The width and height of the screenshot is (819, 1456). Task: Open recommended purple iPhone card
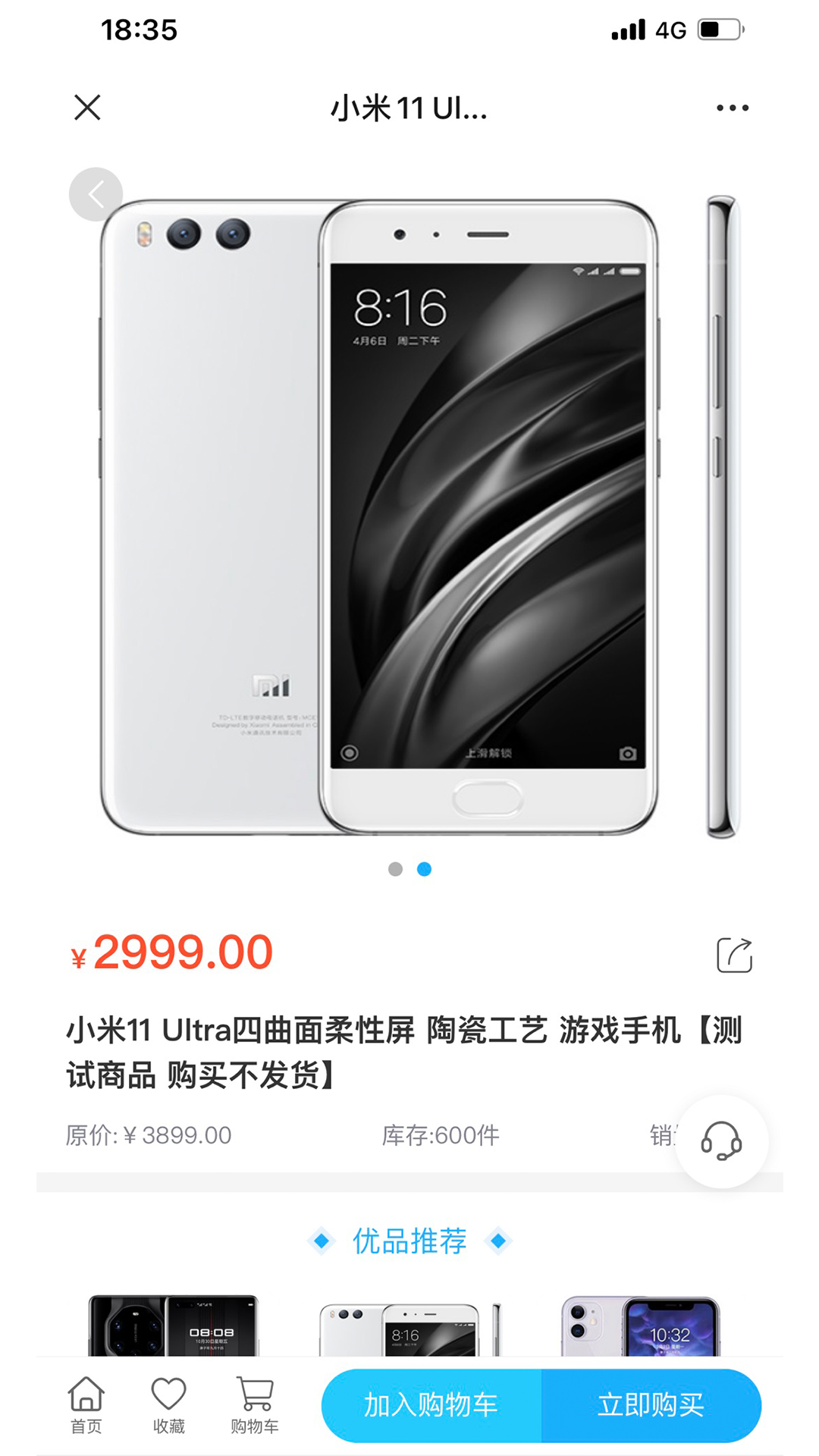[640, 1326]
